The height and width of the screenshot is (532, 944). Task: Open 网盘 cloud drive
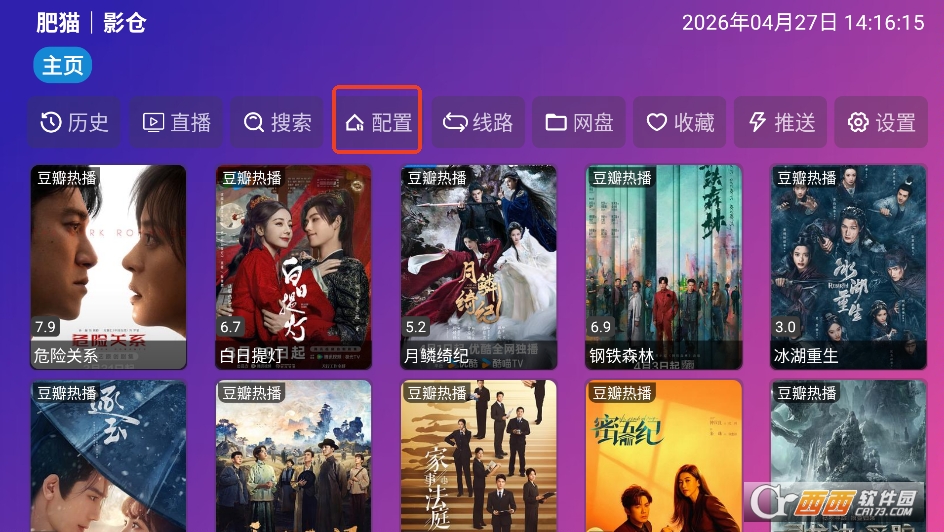coord(579,122)
